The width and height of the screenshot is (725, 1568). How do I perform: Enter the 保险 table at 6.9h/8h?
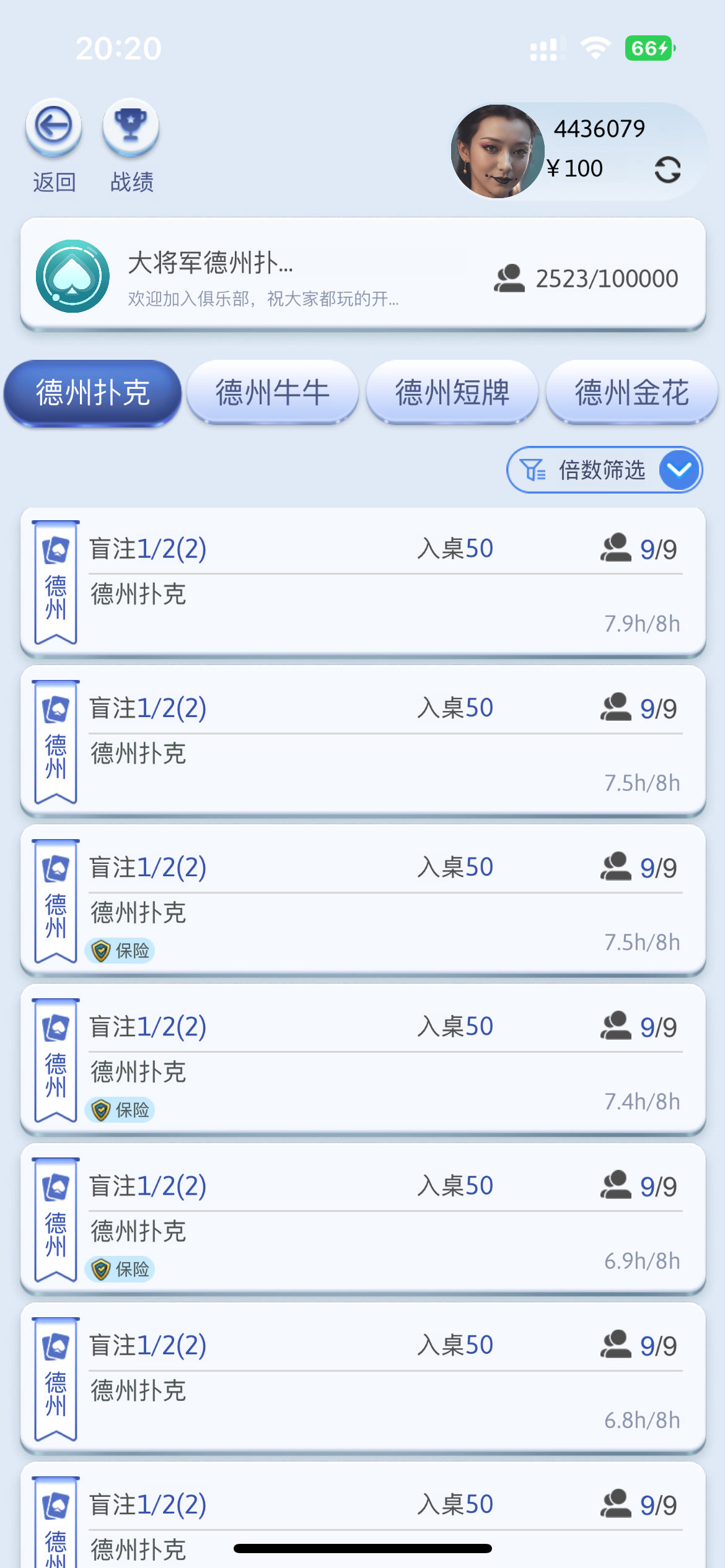coord(363,1219)
